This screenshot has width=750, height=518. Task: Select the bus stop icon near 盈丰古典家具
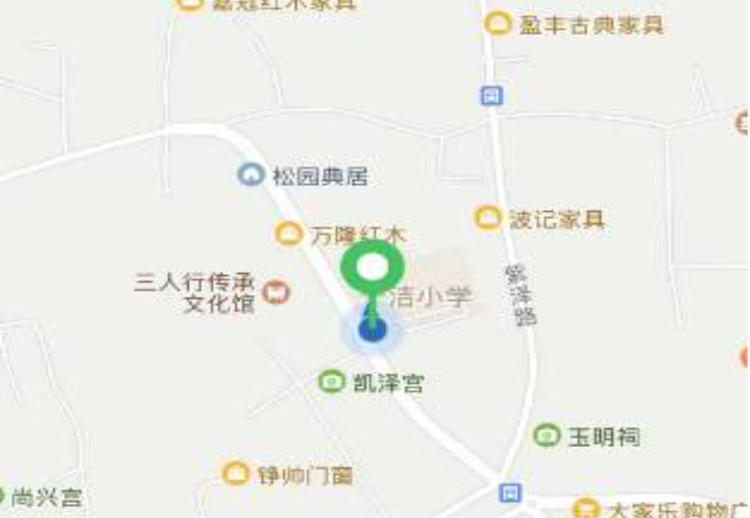tap(490, 96)
